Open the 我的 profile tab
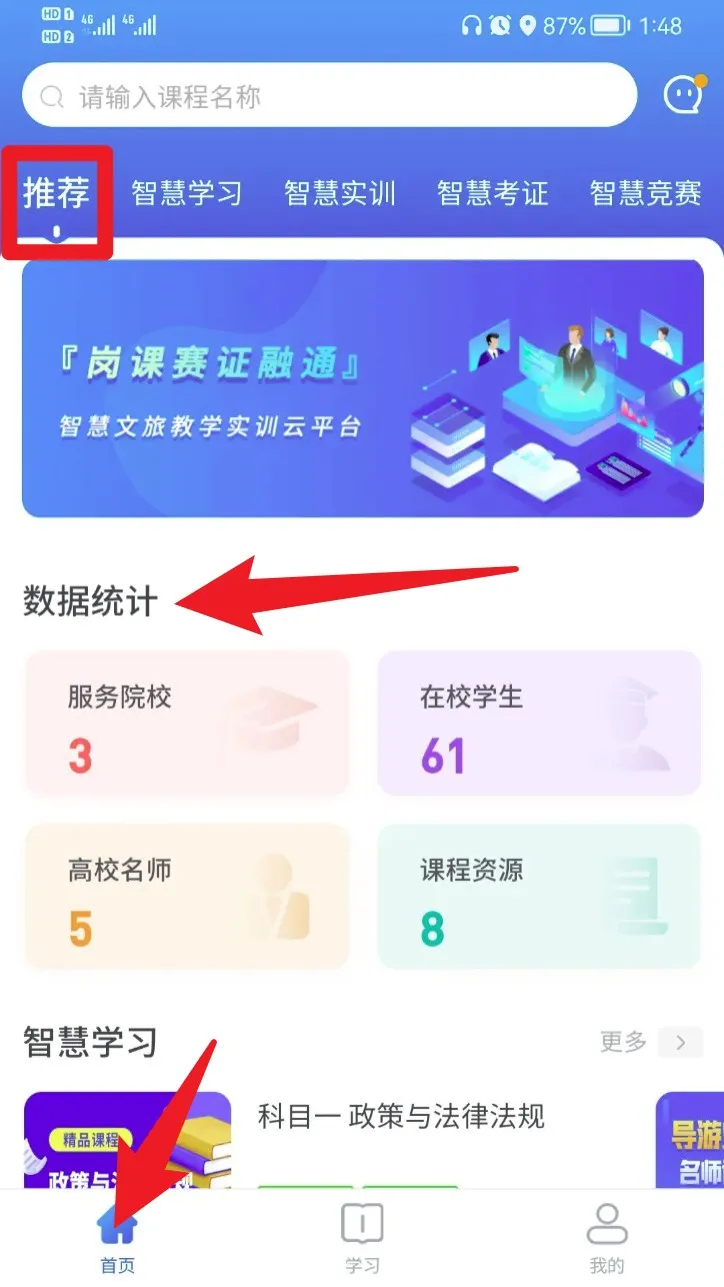The width and height of the screenshot is (724, 1287). point(606,1240)
